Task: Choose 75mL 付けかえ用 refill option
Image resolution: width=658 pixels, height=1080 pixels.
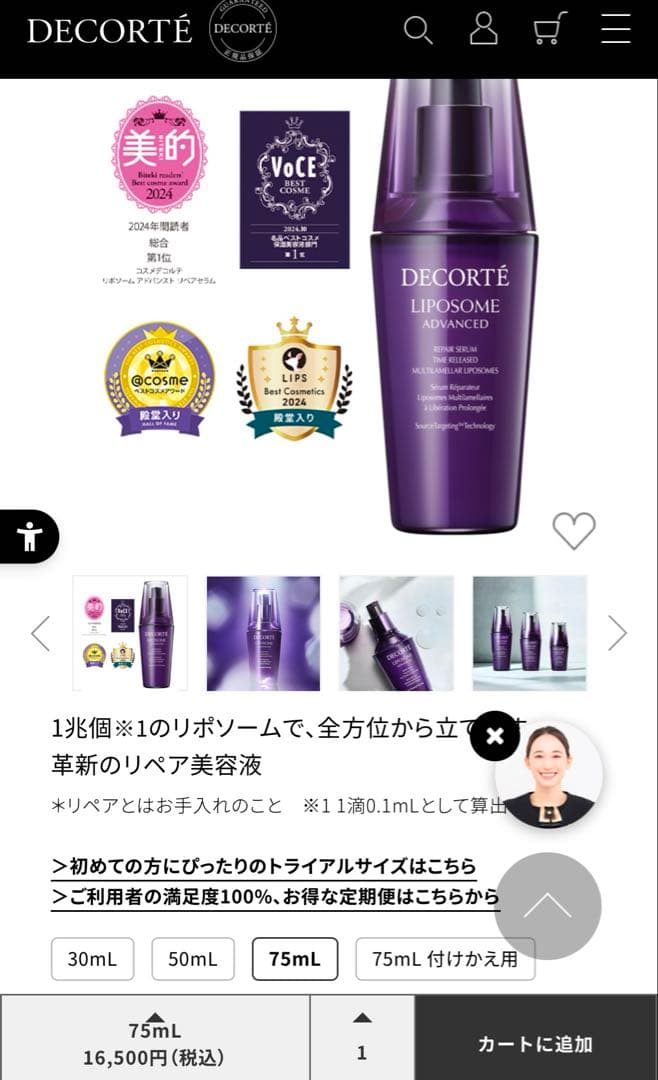Action: [x=445, y=959]
